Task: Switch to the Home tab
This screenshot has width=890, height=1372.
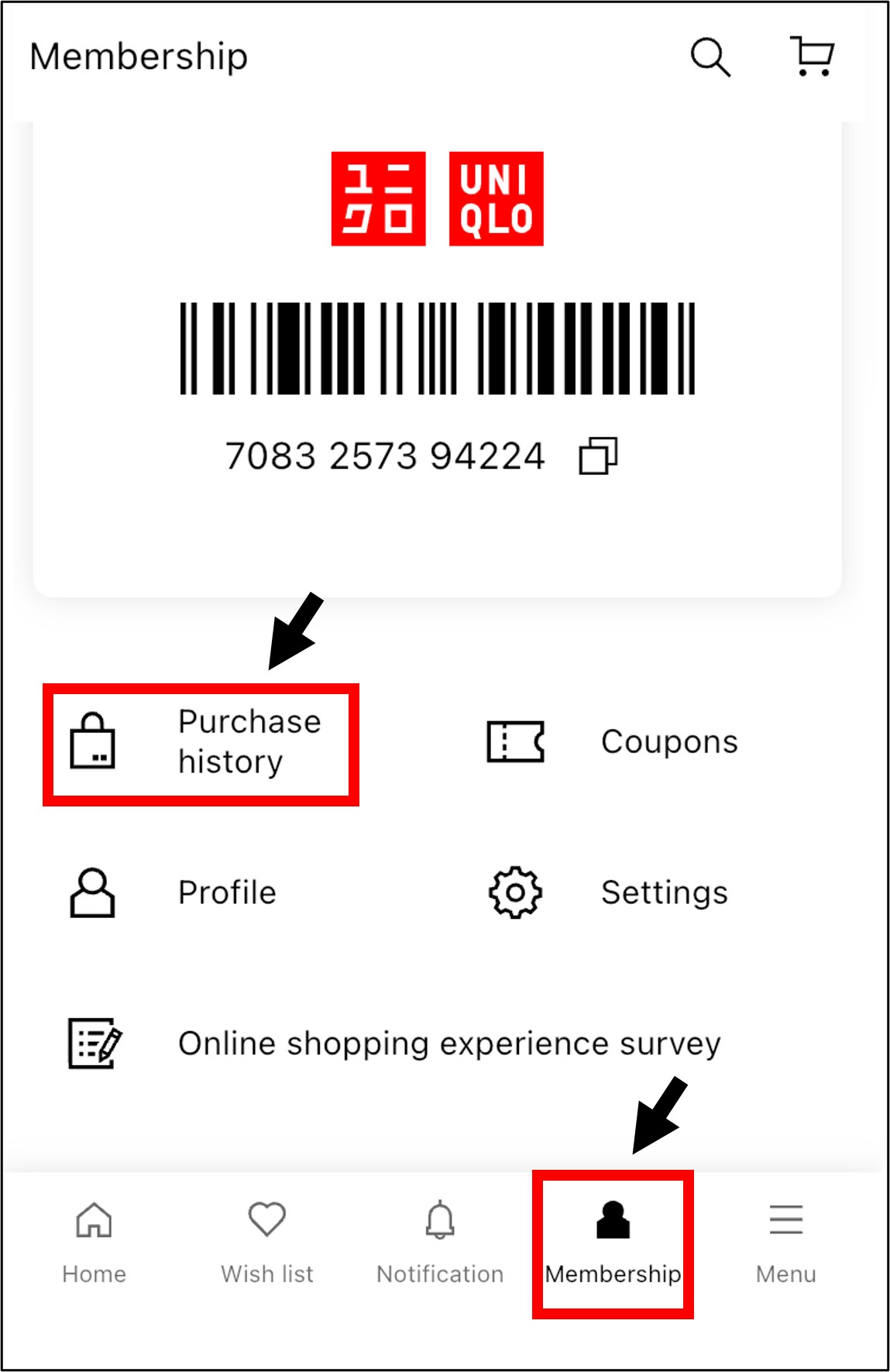Action: pos(94,1242)
